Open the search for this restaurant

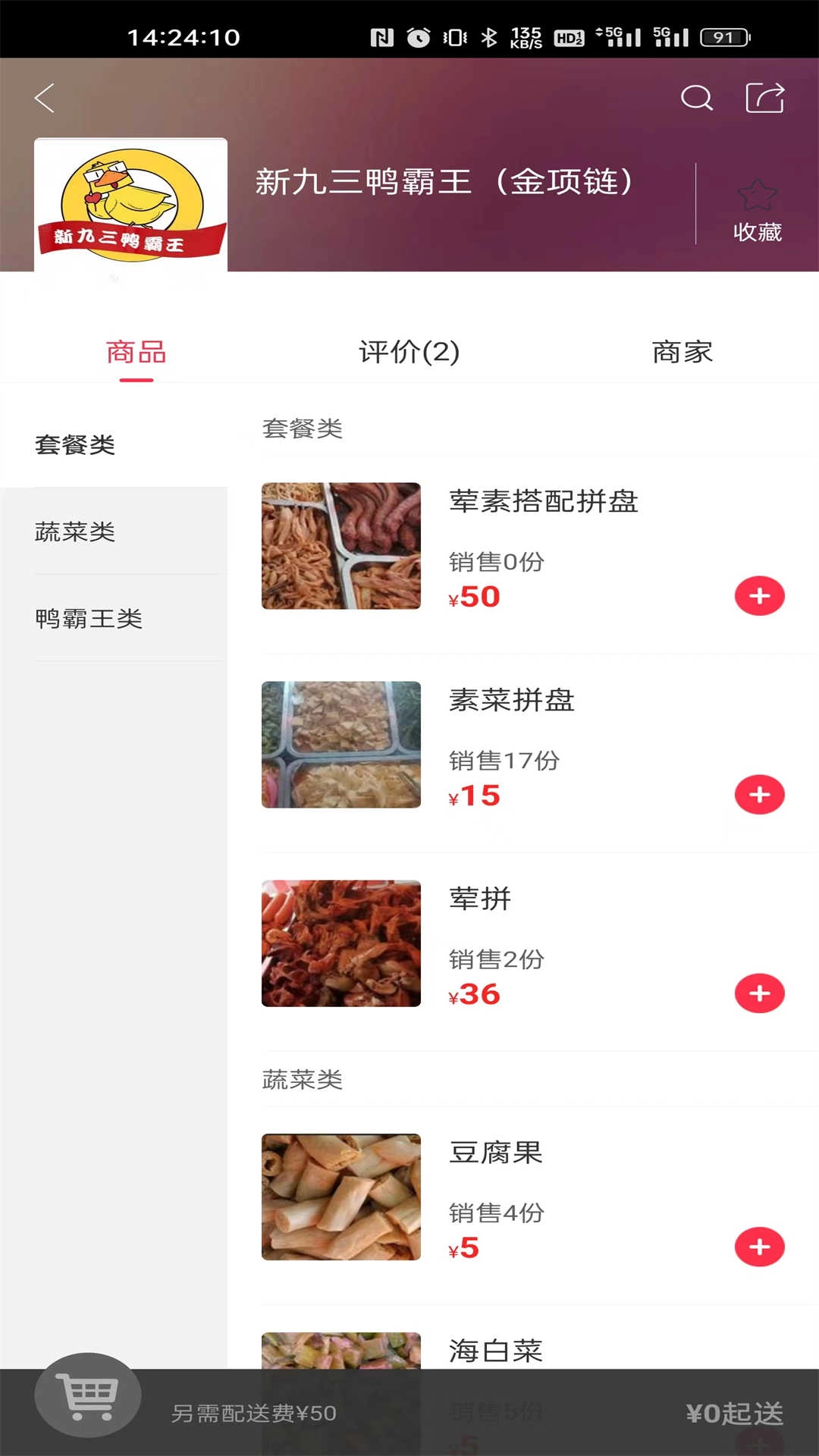[697, 97]
